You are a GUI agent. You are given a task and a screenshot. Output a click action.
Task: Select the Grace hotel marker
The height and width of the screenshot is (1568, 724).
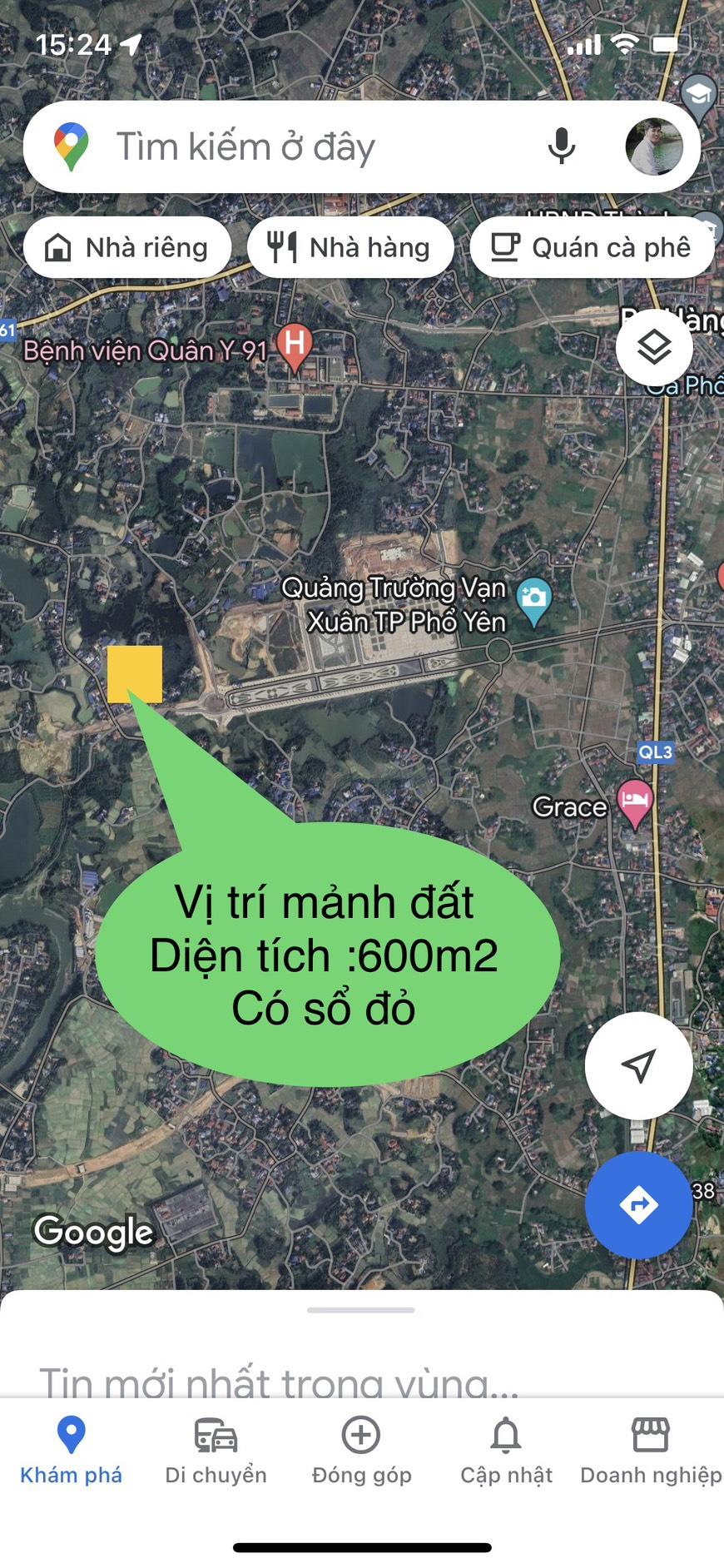tap(635, 801)
